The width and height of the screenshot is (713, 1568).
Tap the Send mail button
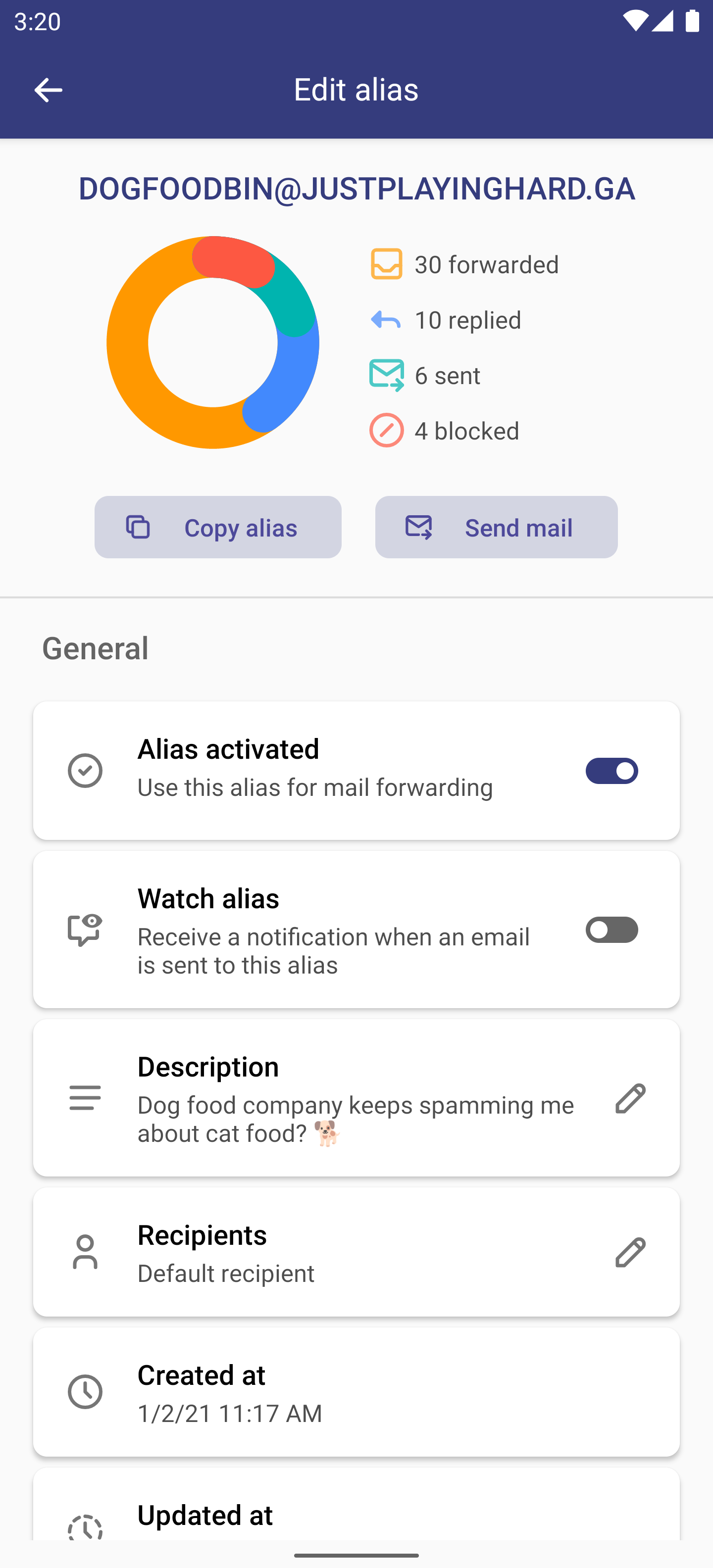coord(496,527)
